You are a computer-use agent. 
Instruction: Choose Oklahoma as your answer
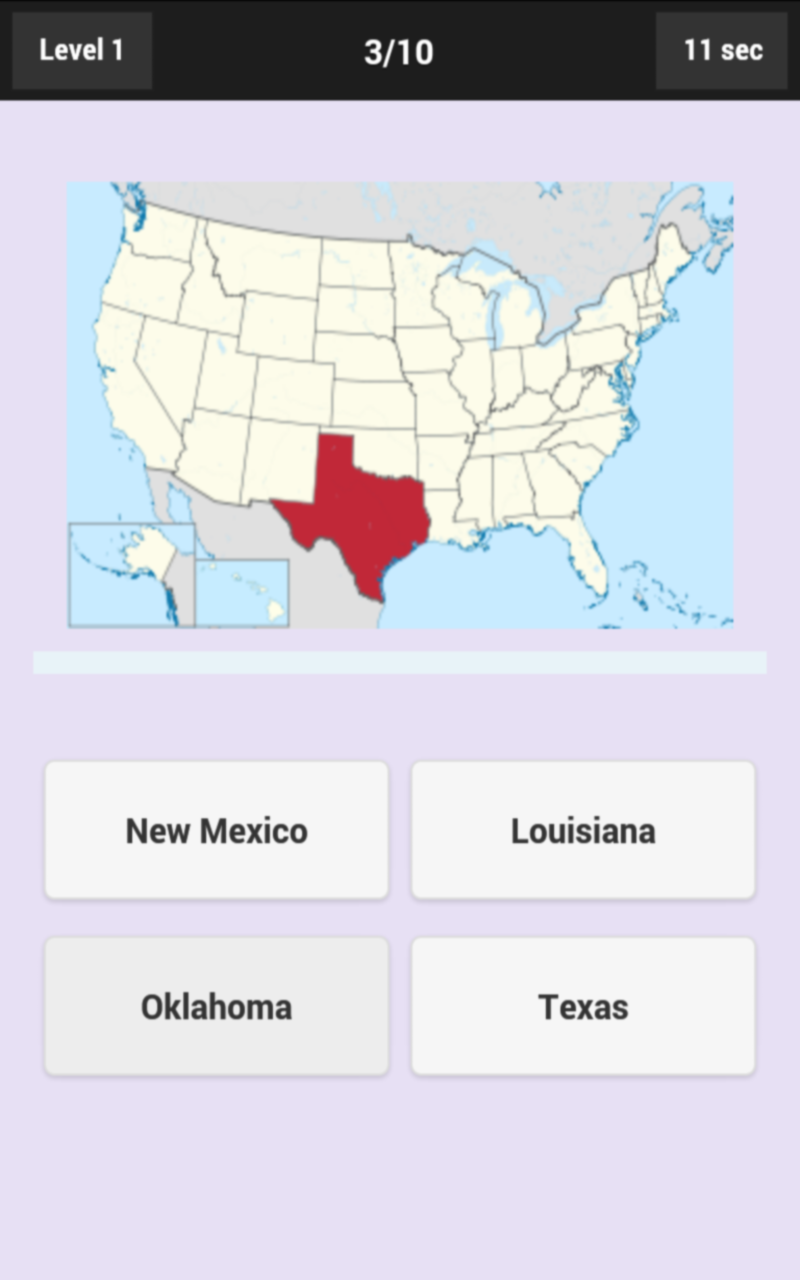coord(215,1006)
